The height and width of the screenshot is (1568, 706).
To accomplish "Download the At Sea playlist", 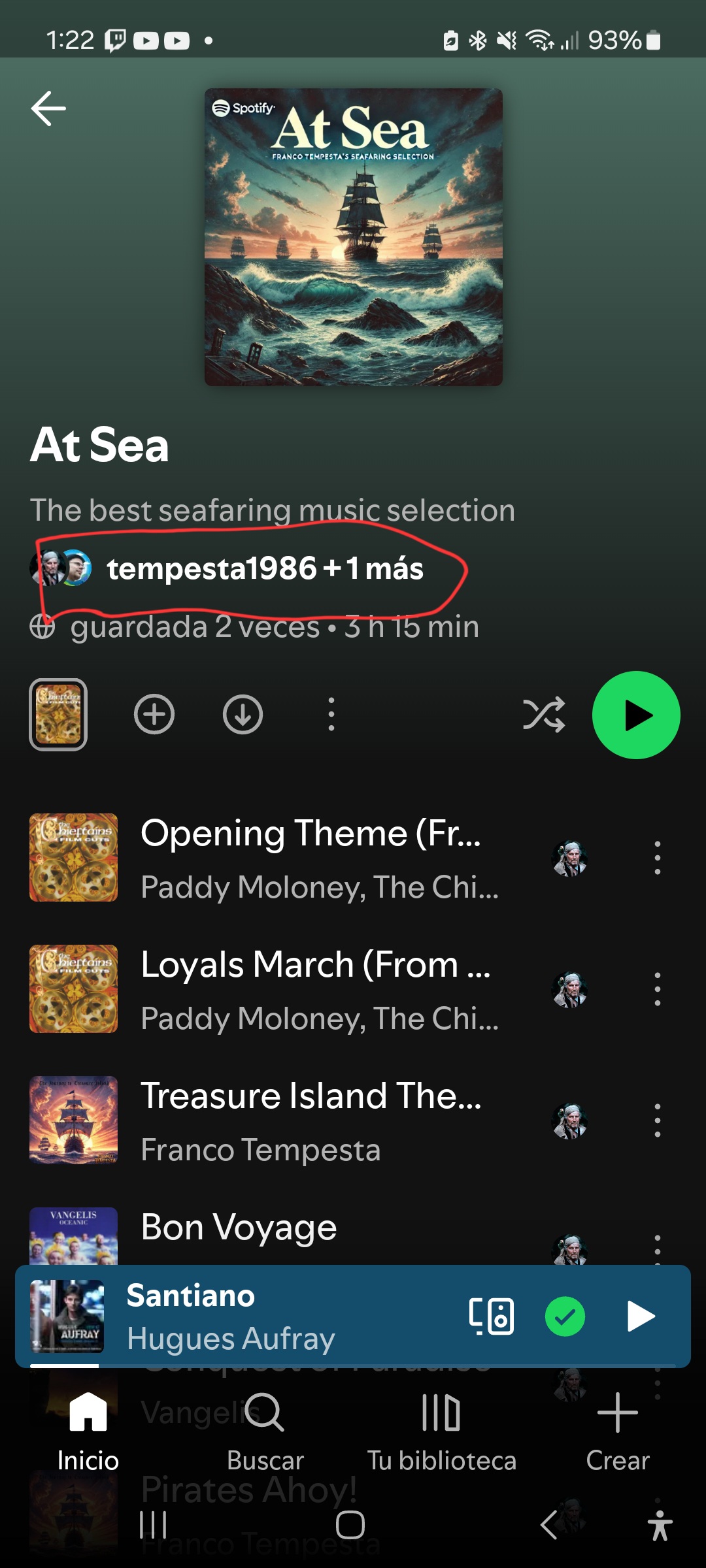I will (243, 715).
